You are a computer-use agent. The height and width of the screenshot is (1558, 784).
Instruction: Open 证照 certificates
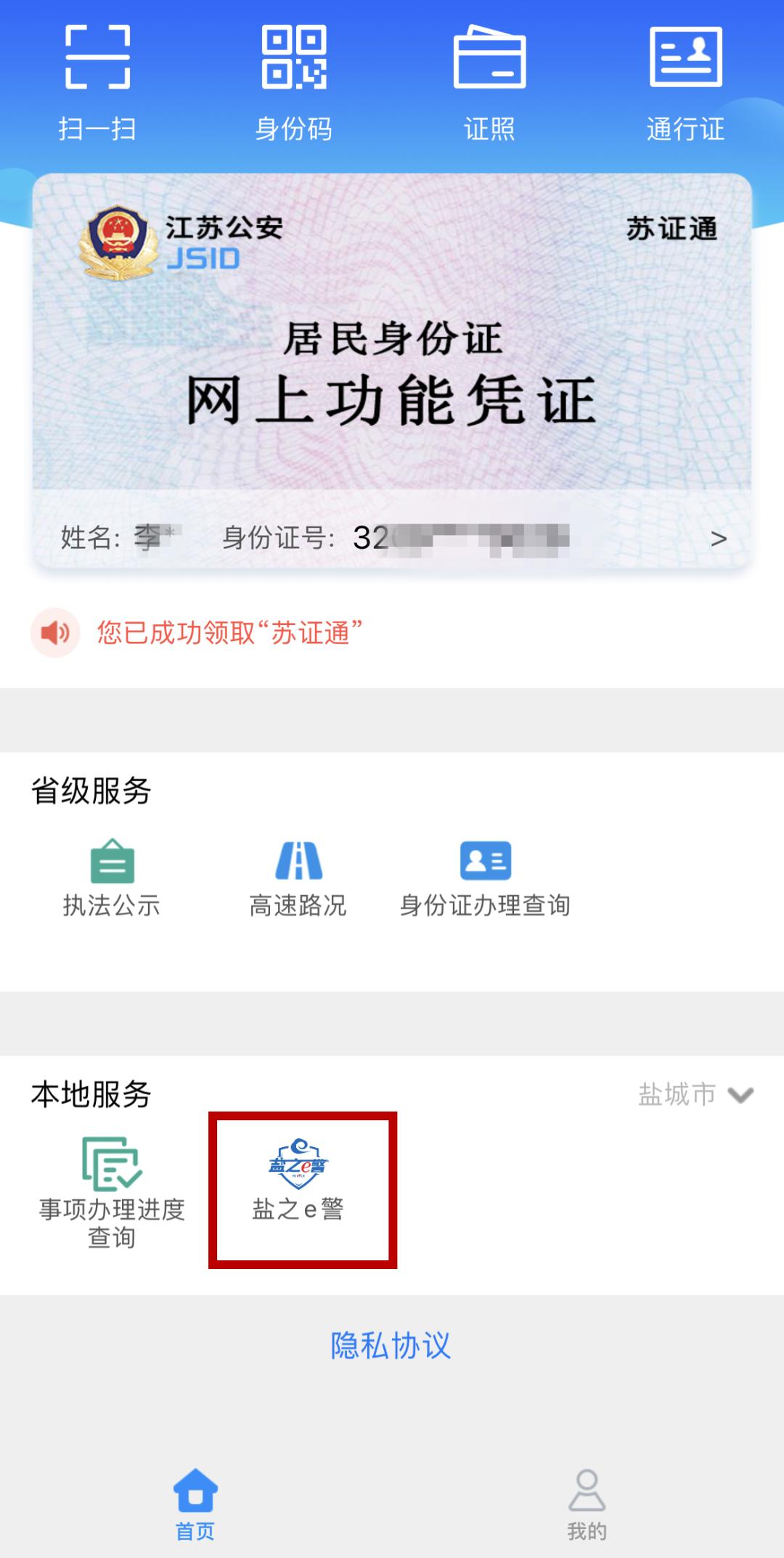(x=490, y=81)
